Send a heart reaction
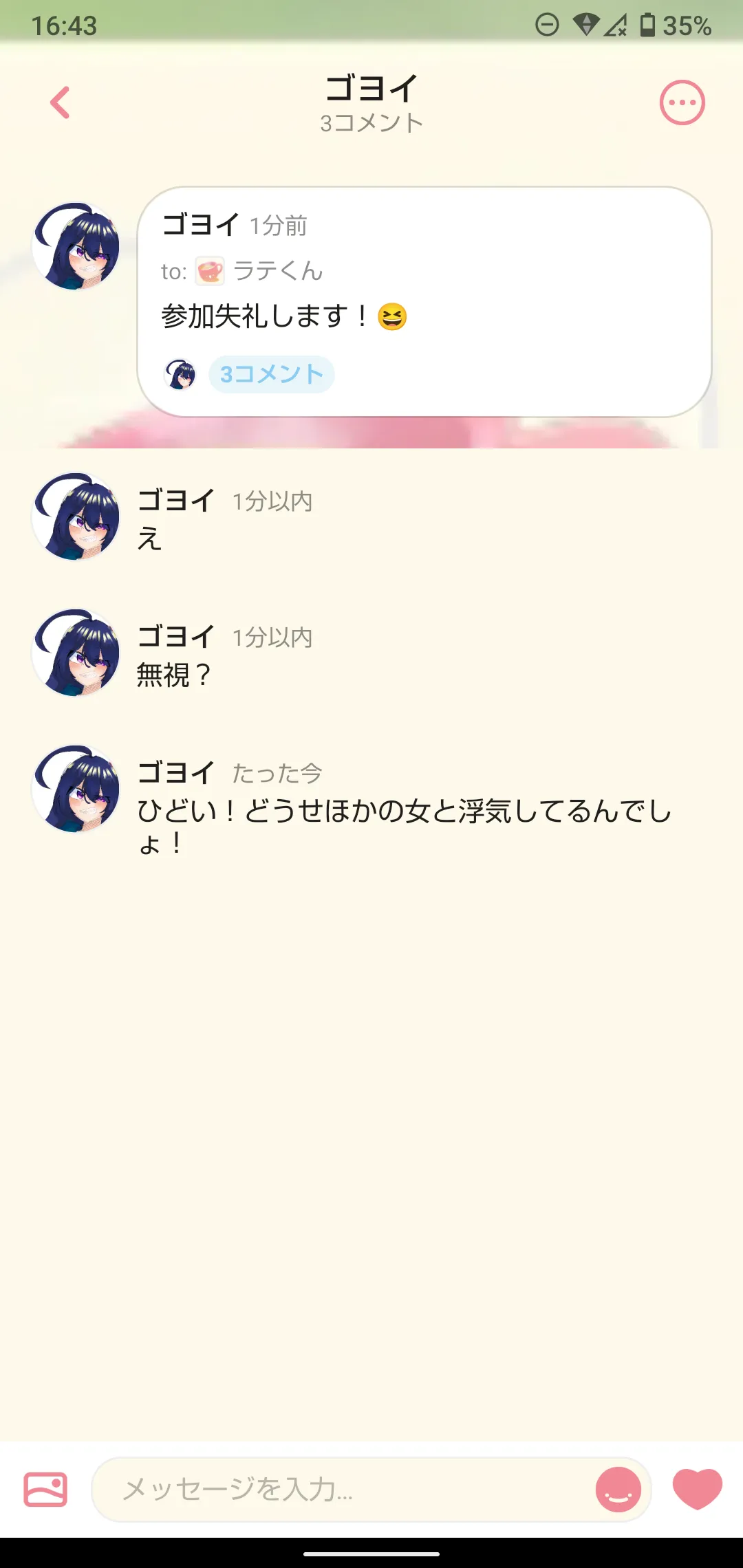 pyautogui.click(x=697, y=1489)
